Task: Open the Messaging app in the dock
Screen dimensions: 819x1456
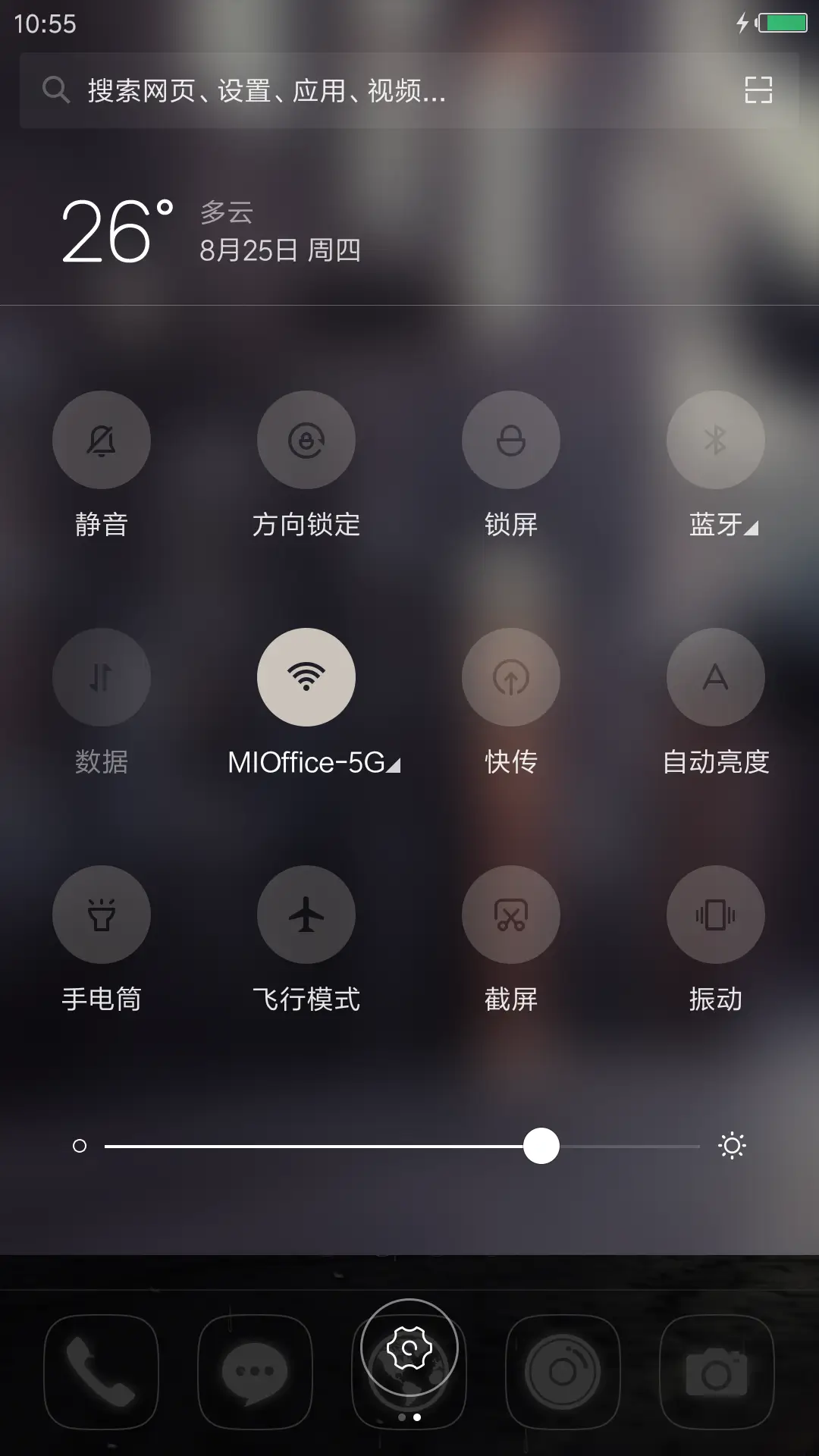Action: [255, 1371]
